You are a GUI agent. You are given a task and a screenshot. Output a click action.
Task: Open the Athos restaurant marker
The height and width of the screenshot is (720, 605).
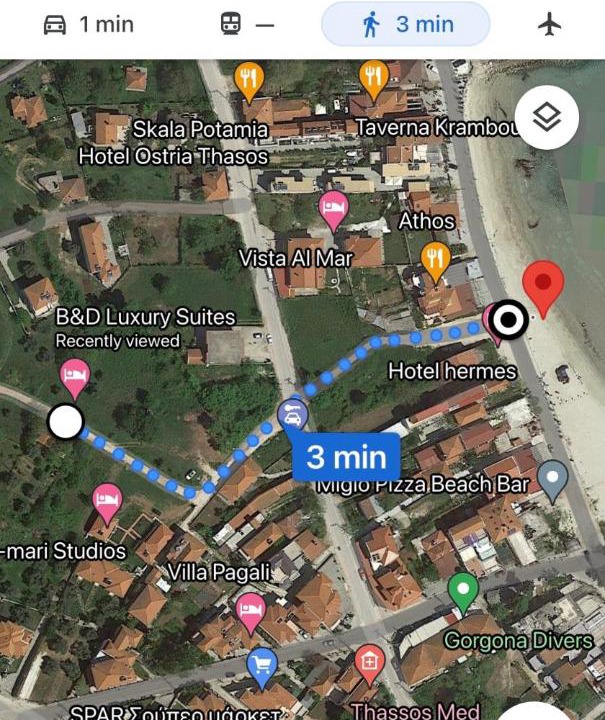pyautogui.click(x=434, y=259)
